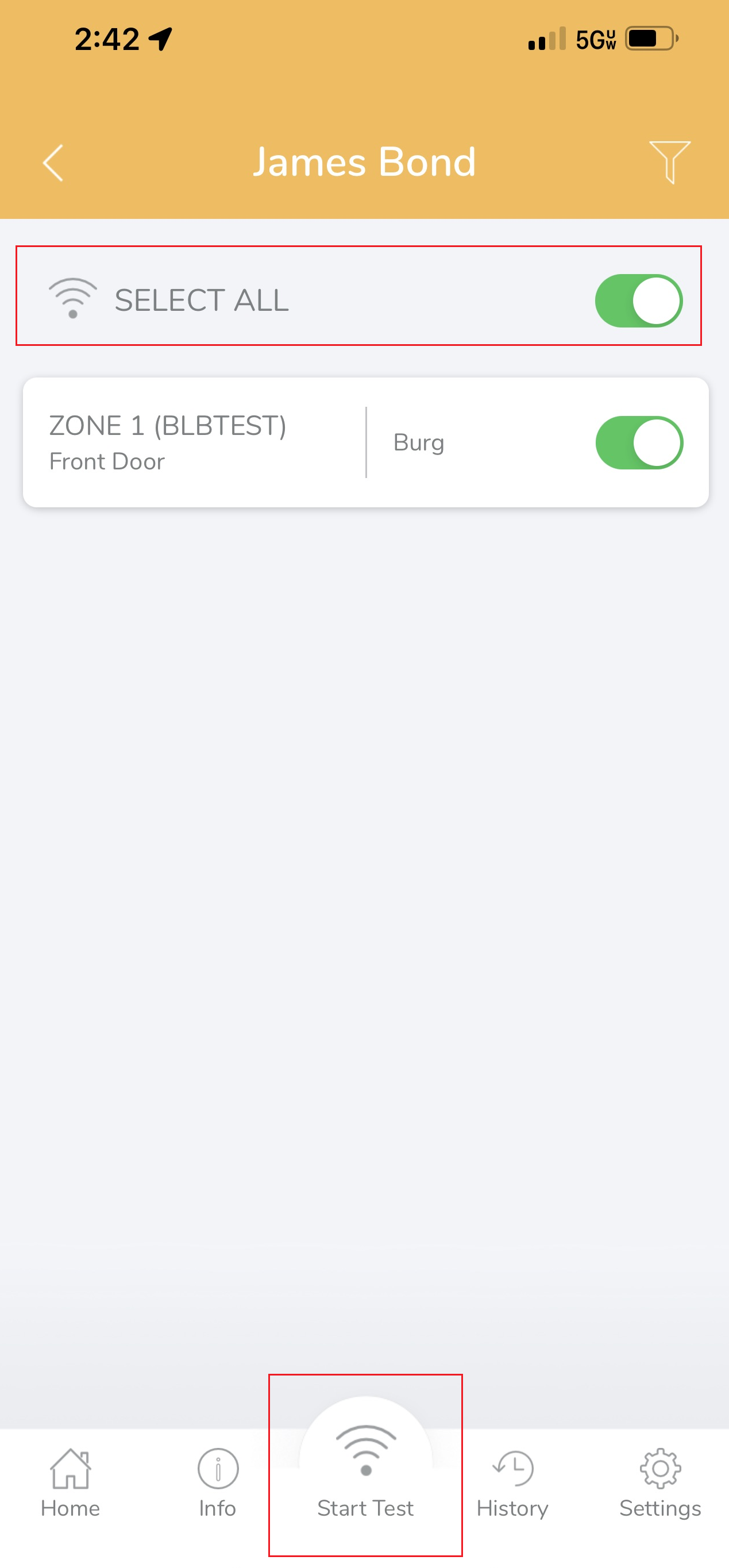Switch to the Home tab
Viewport: 729px width, 1568px height.
[71, 1483]
